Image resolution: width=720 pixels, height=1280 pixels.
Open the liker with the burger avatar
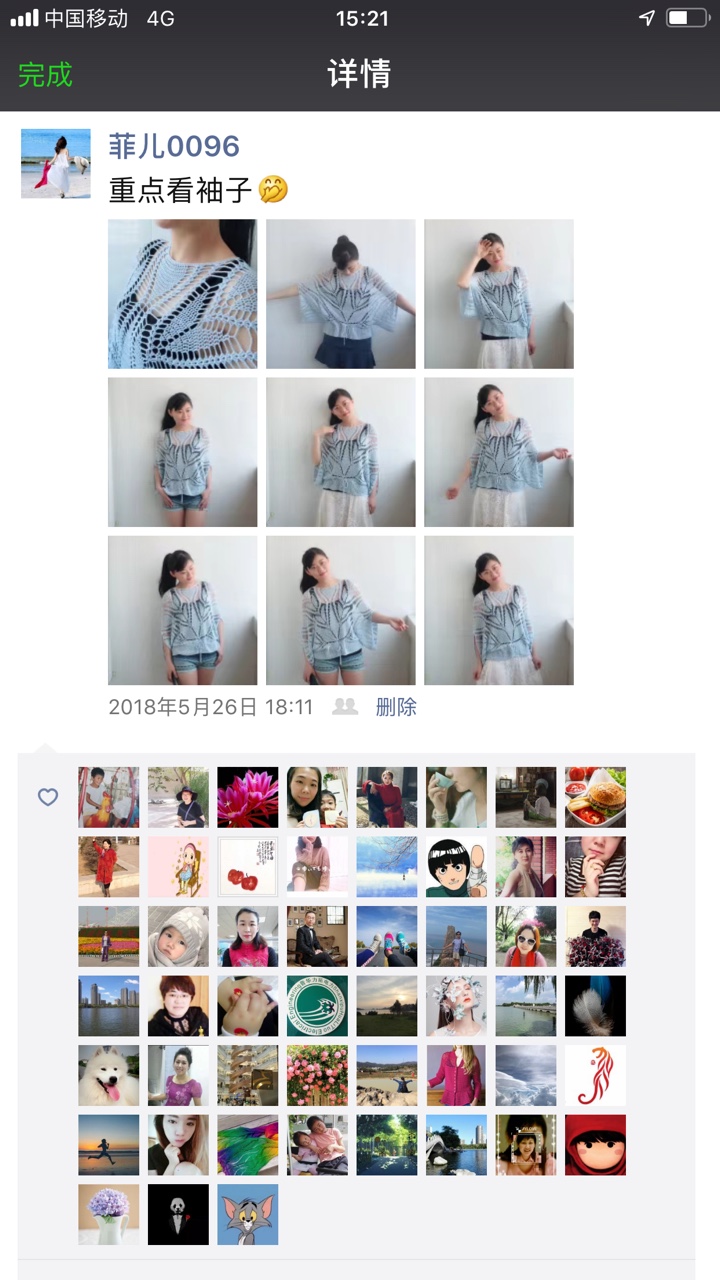pyautogui.click(x=596, y=797)
